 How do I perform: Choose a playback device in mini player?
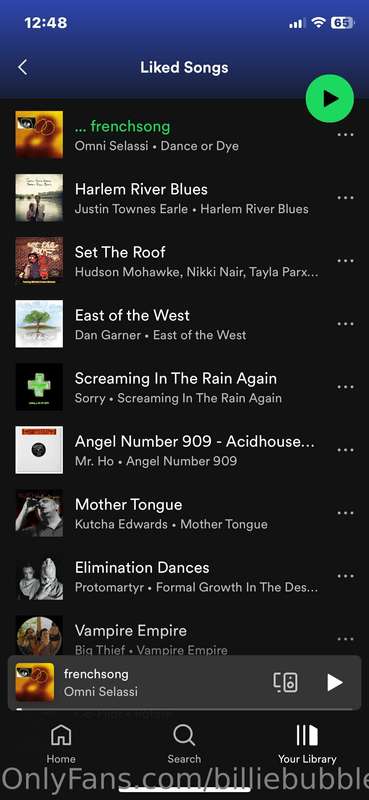coord(285,682)
